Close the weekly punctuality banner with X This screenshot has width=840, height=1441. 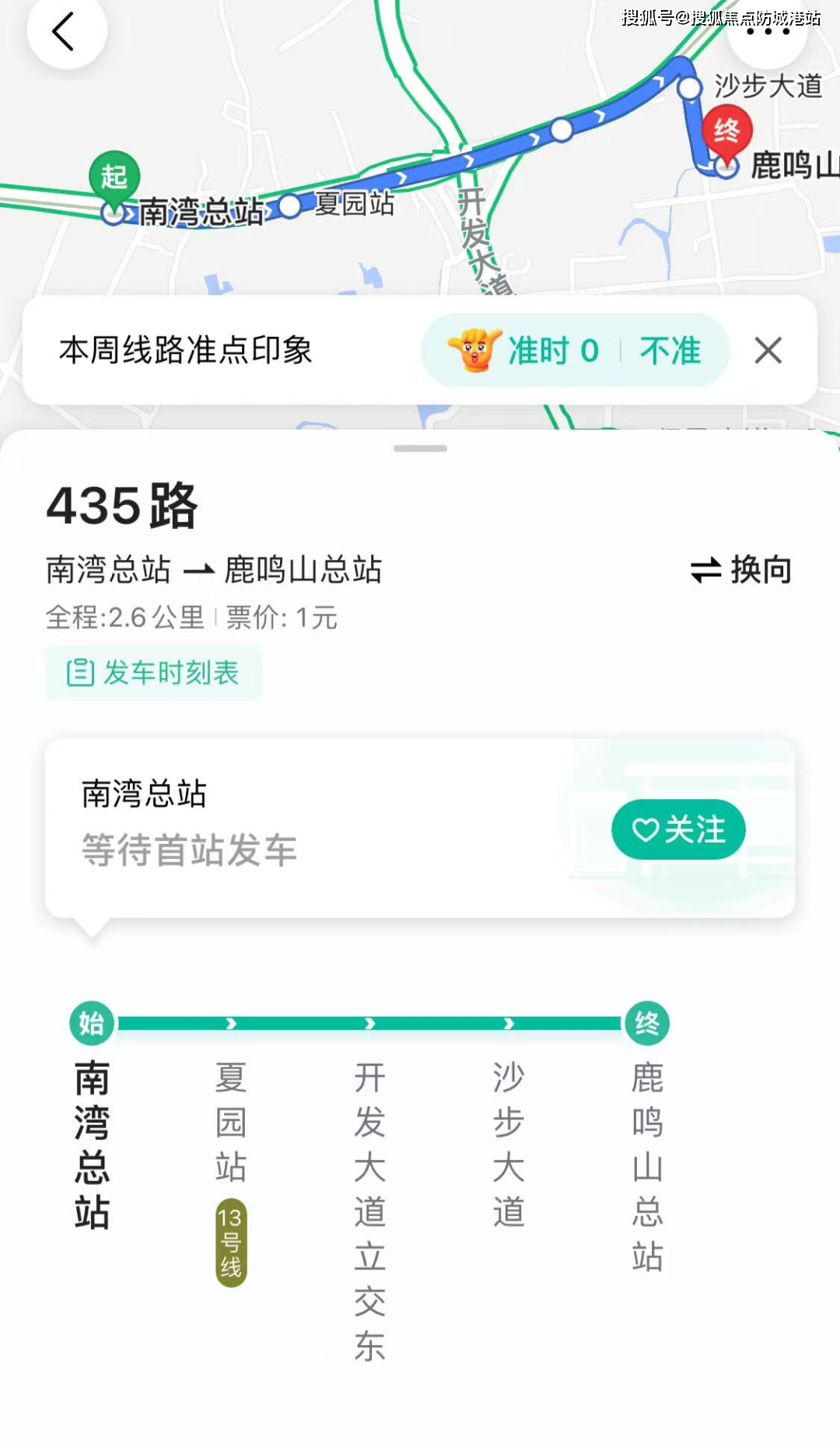[768, 351]
